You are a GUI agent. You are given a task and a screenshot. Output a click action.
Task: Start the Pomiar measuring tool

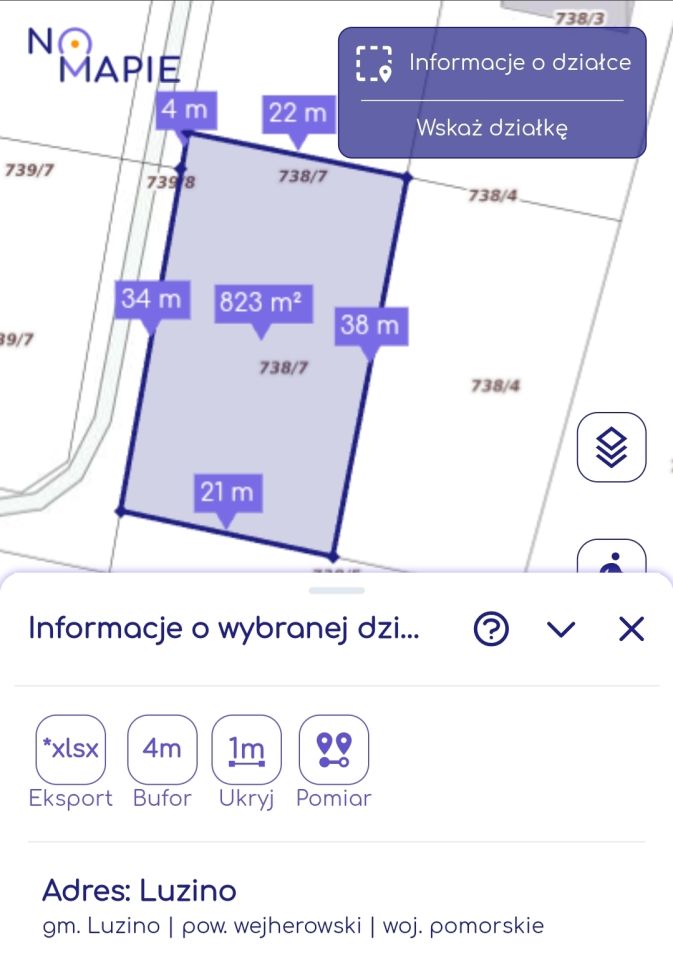coord(334,749)
